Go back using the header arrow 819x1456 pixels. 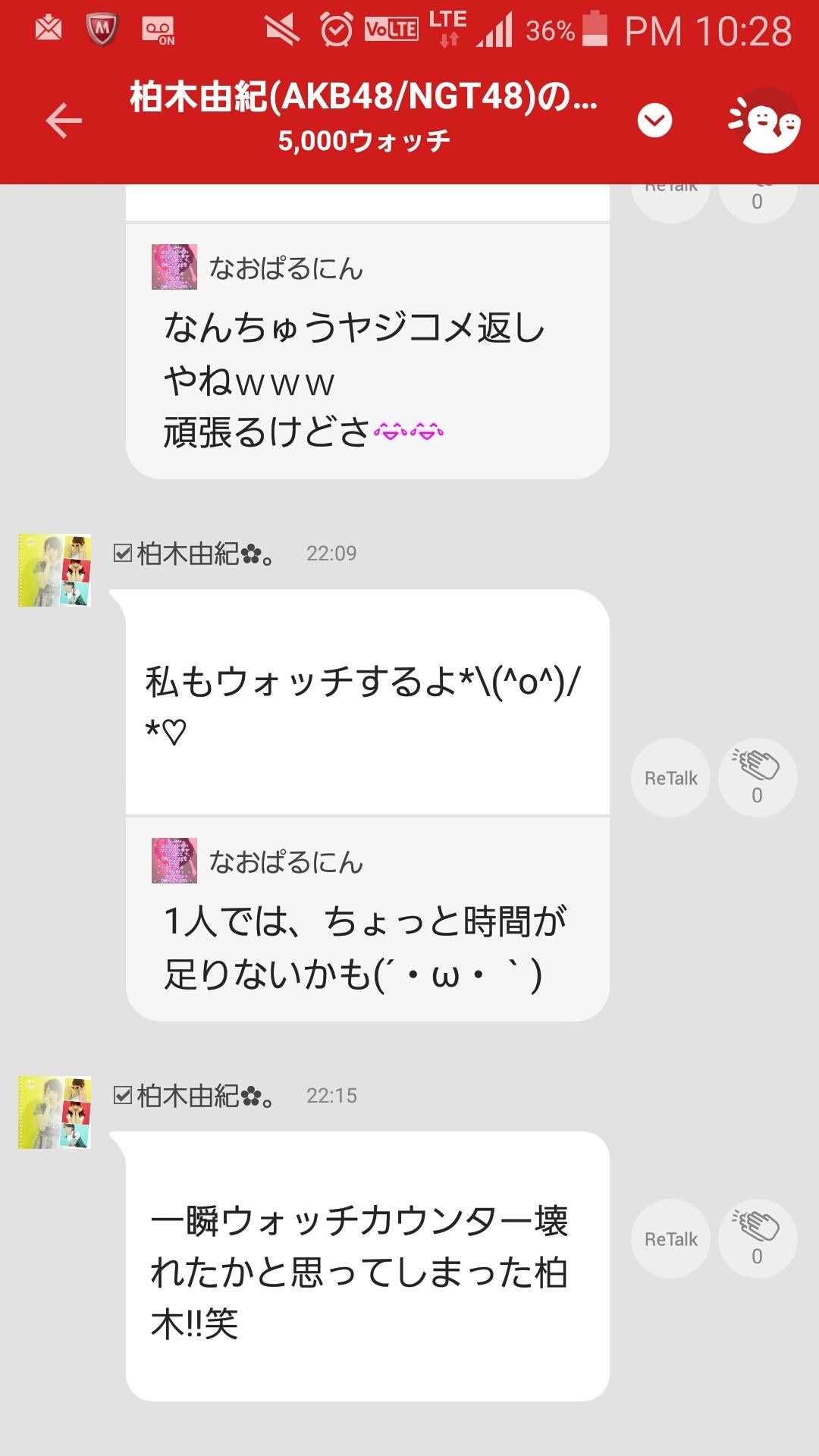click(x=64, y=121)
